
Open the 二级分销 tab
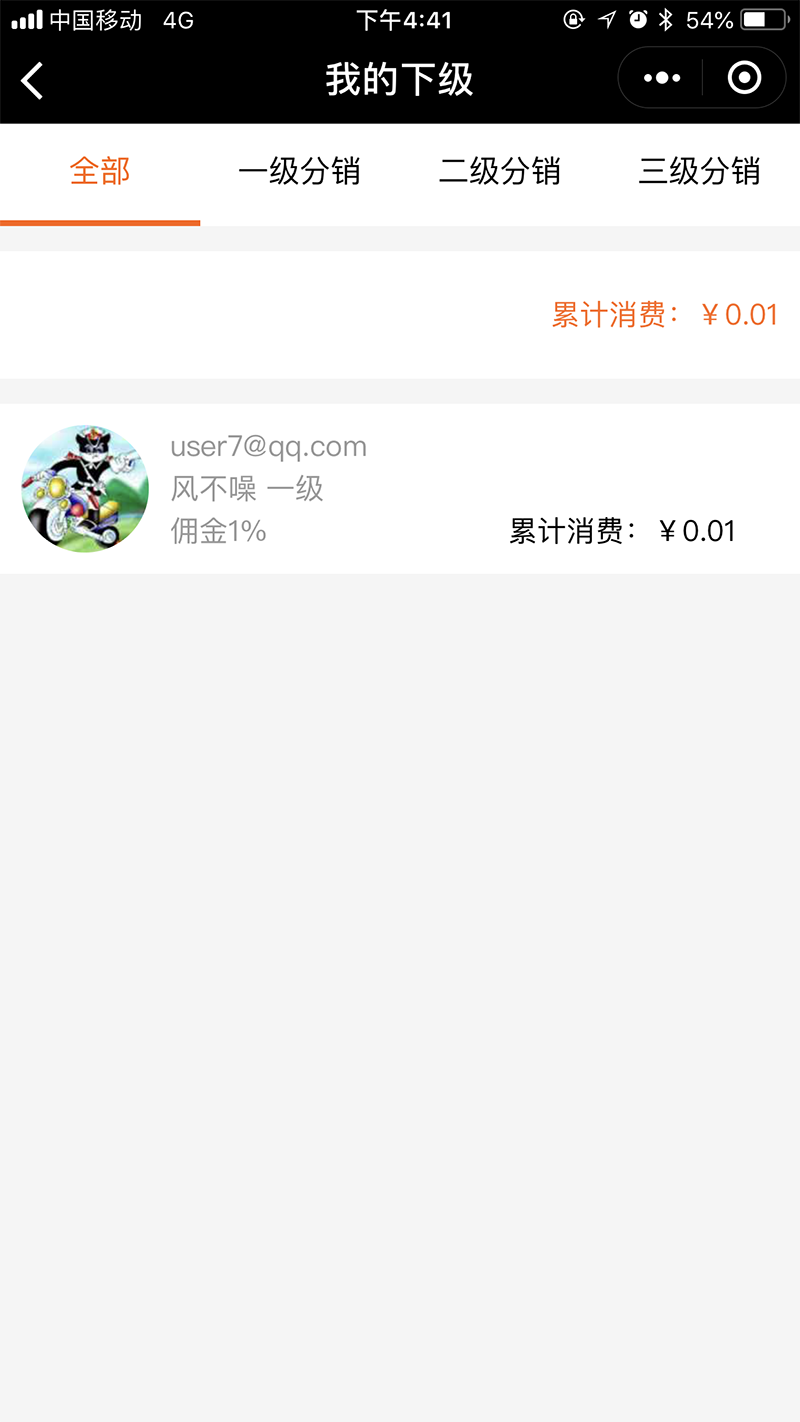pyautogui.click(x=500, y=172)
